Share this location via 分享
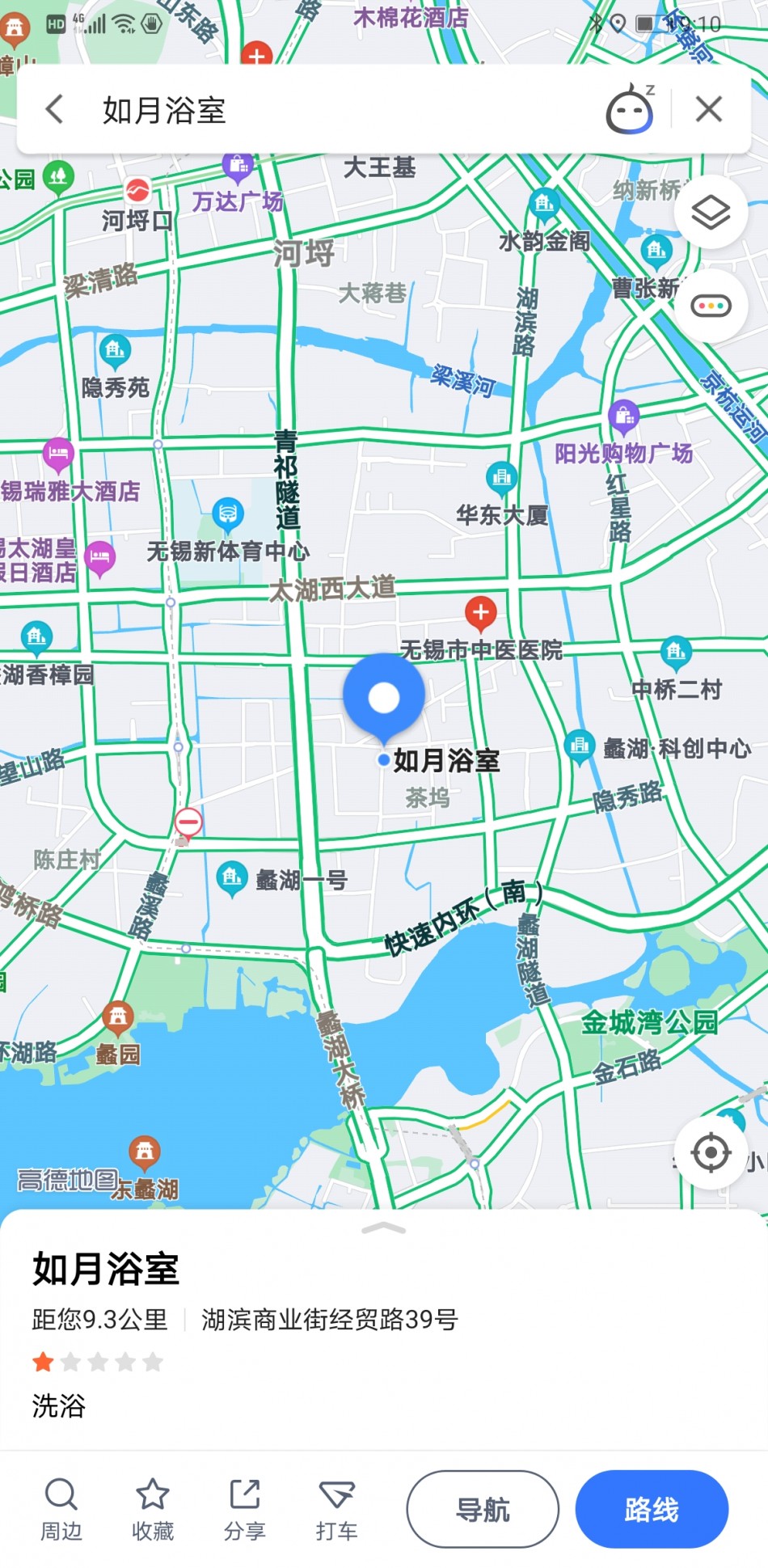Screen dimensions: 768x1568 244,1510
